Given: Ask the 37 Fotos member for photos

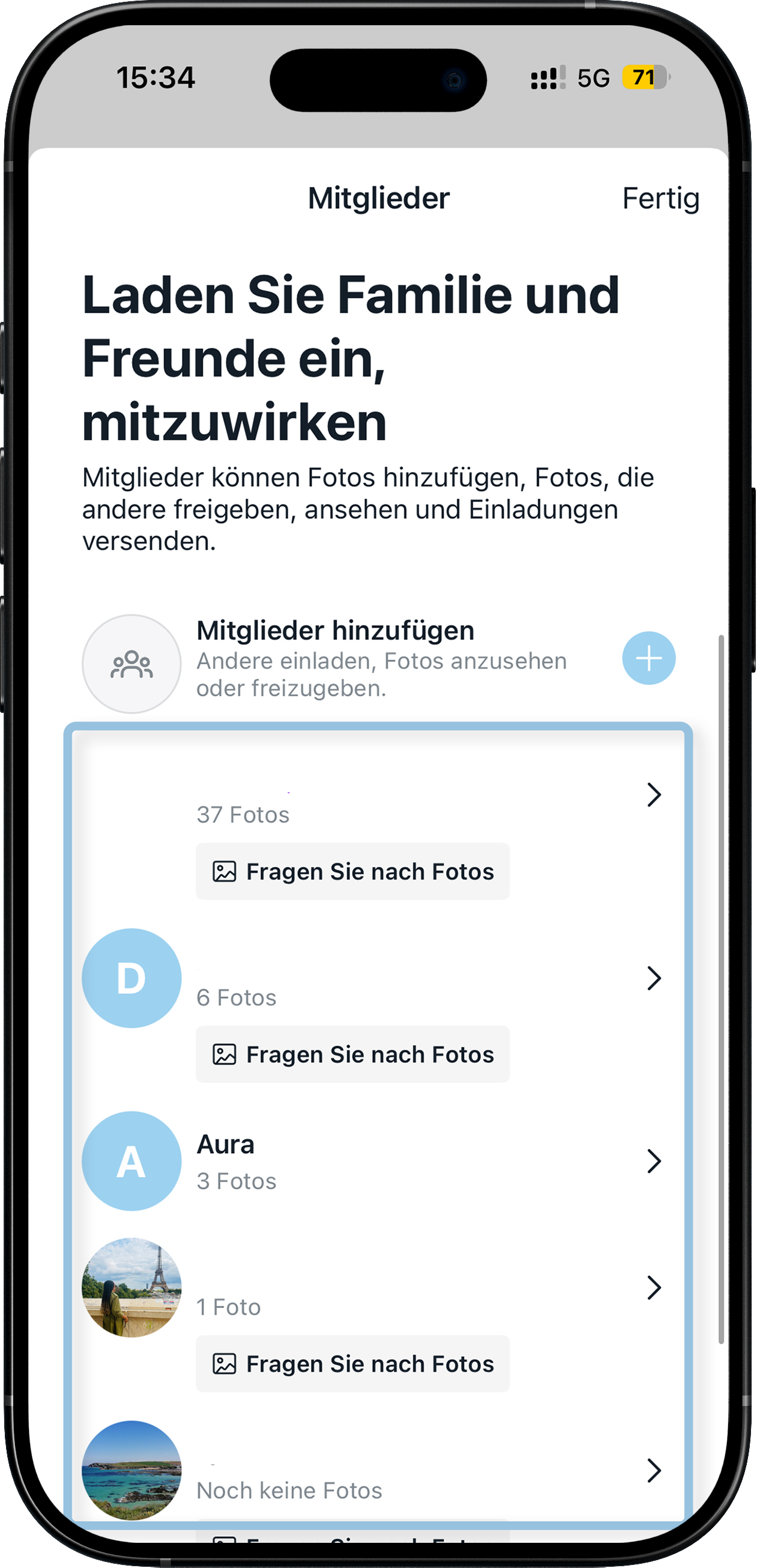Looking at the screenshot, I should 353,871.
